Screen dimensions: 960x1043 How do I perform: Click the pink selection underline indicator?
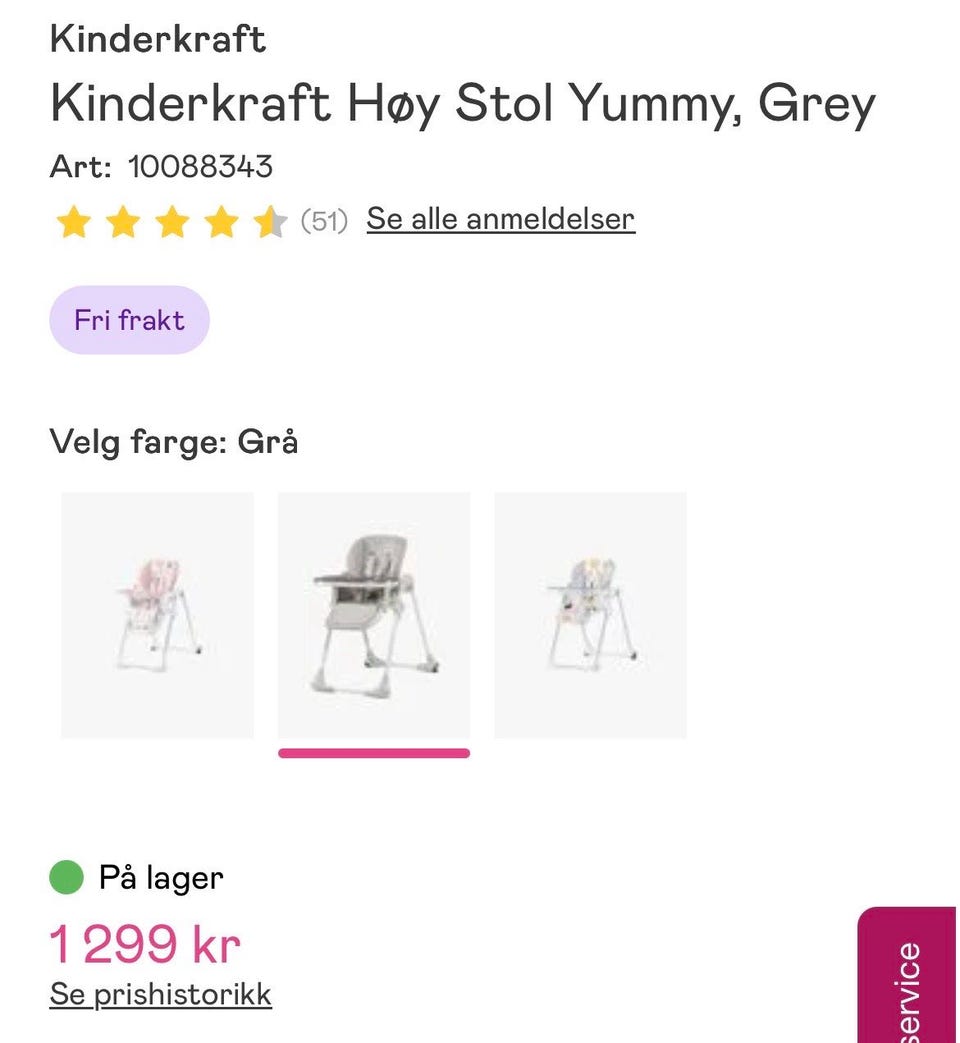(x=374, y=753)
